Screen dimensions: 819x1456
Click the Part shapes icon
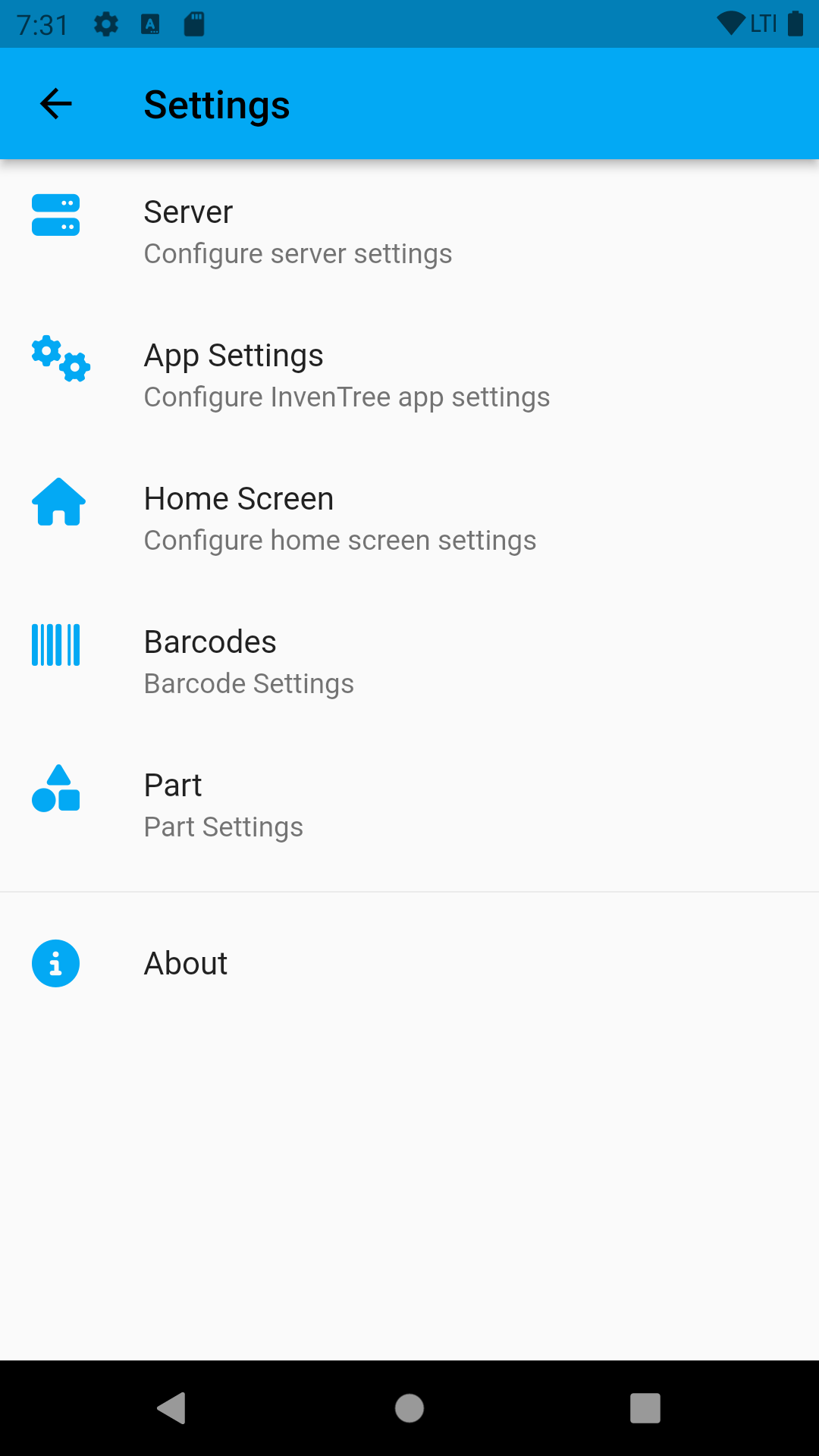(55, 789)
